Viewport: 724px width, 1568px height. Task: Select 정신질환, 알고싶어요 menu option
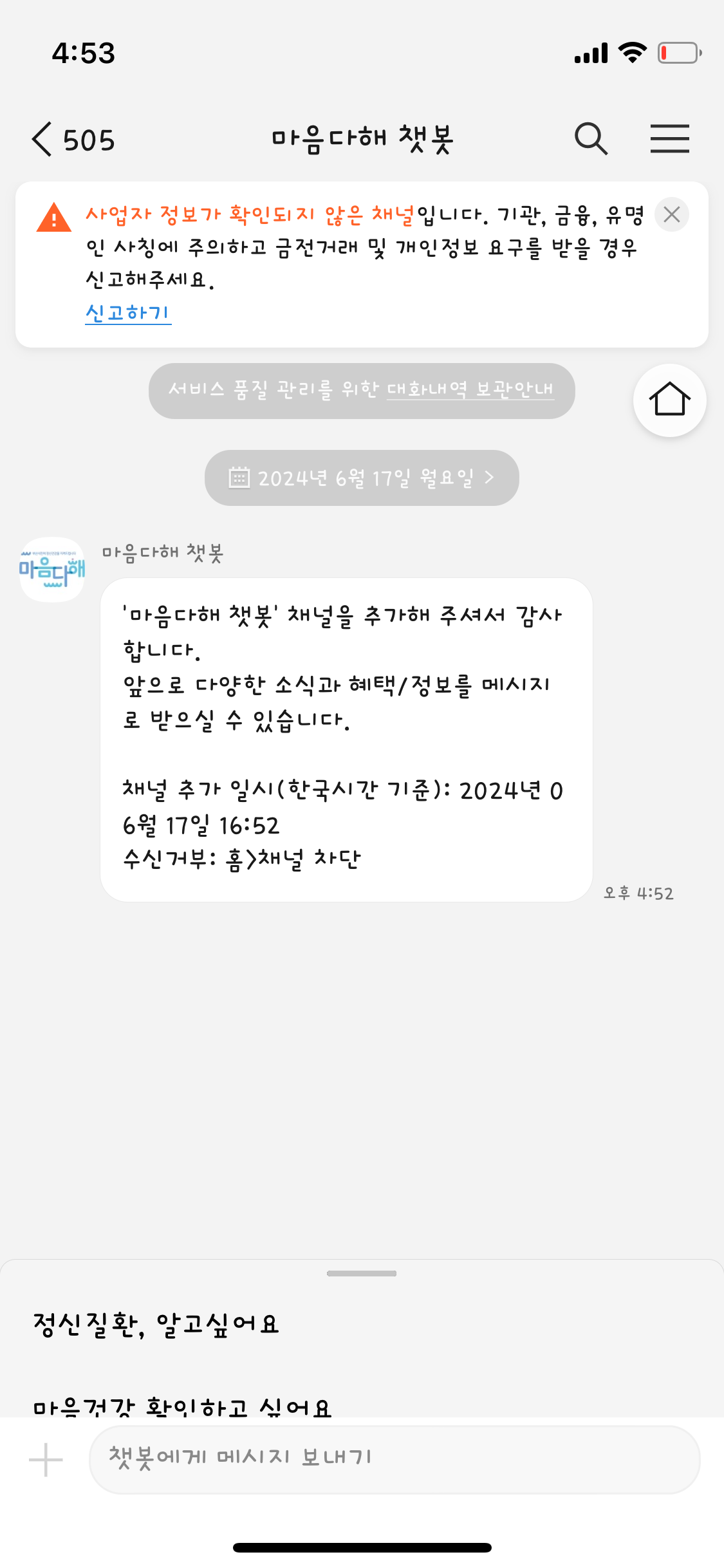(156, 1325)
